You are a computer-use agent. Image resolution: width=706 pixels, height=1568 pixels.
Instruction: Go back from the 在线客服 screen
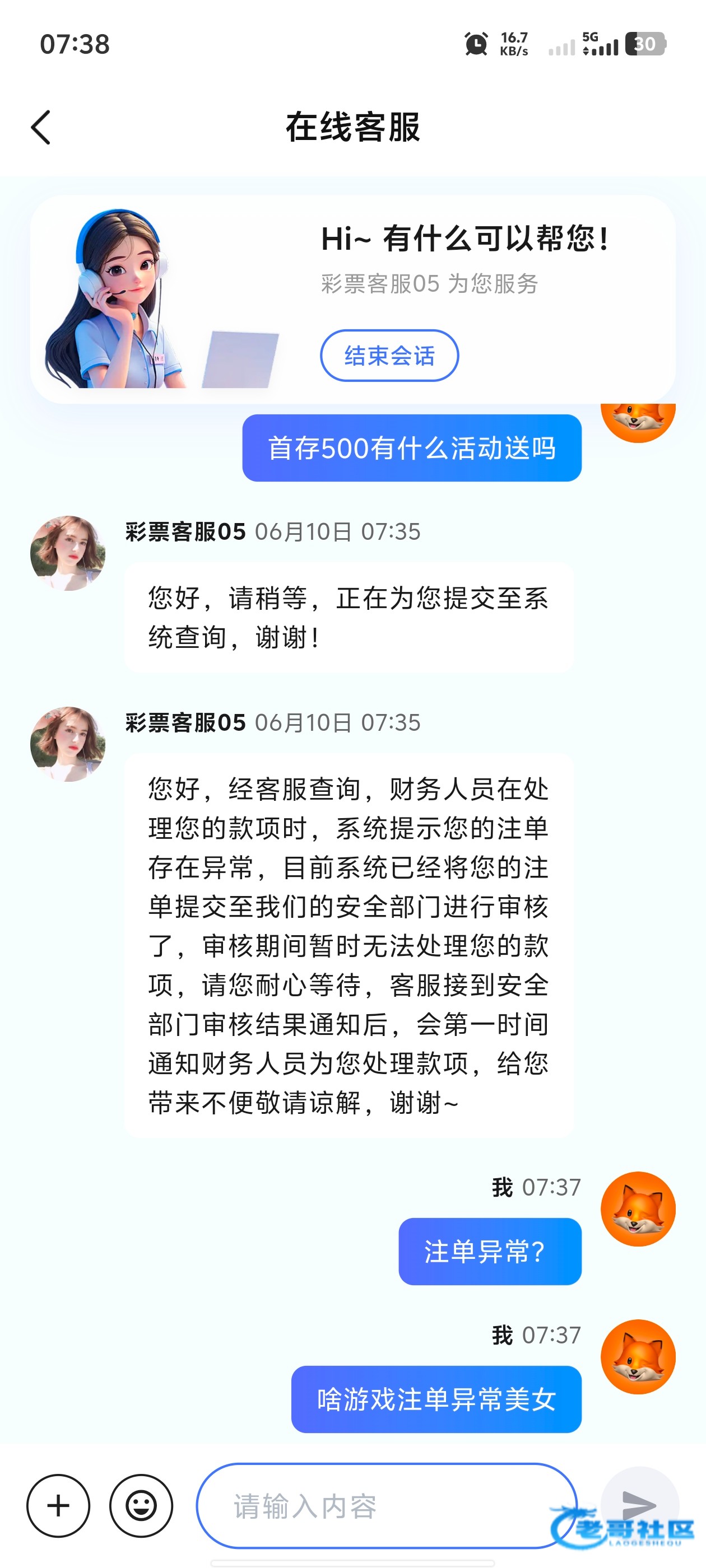pos(41,127)
